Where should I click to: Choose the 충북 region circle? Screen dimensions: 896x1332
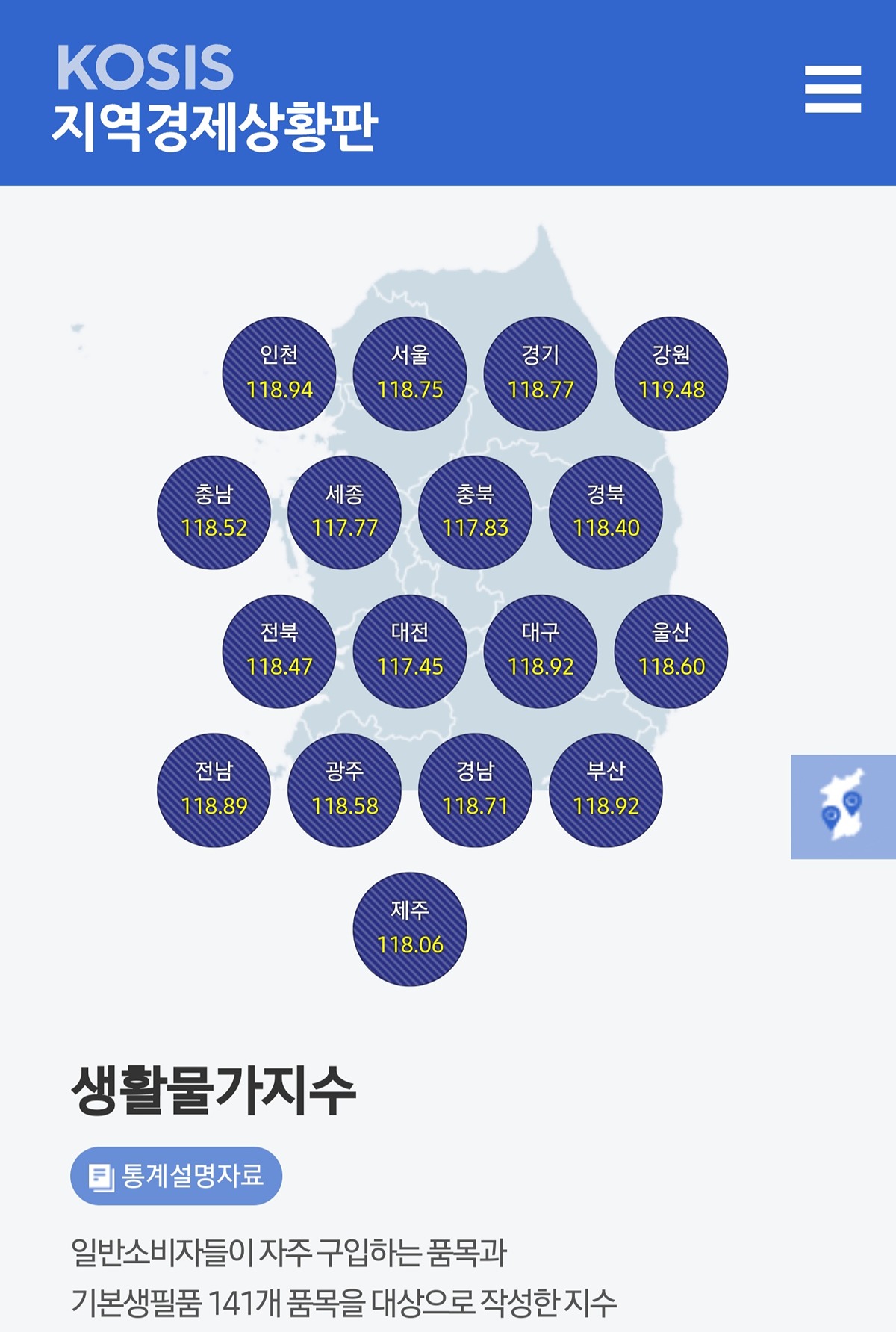475,512
